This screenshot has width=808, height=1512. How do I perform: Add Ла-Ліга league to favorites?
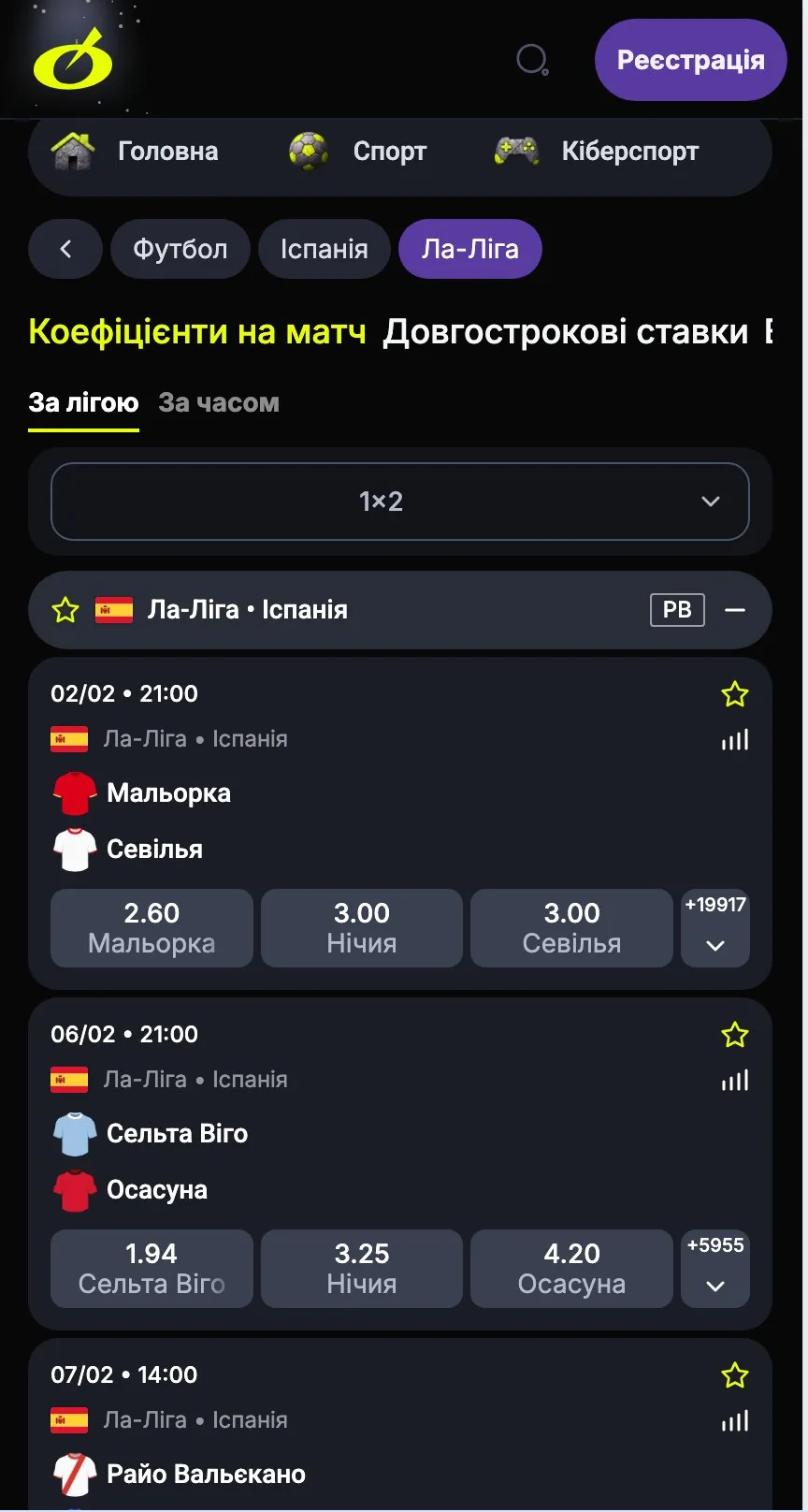coord(65,610)
